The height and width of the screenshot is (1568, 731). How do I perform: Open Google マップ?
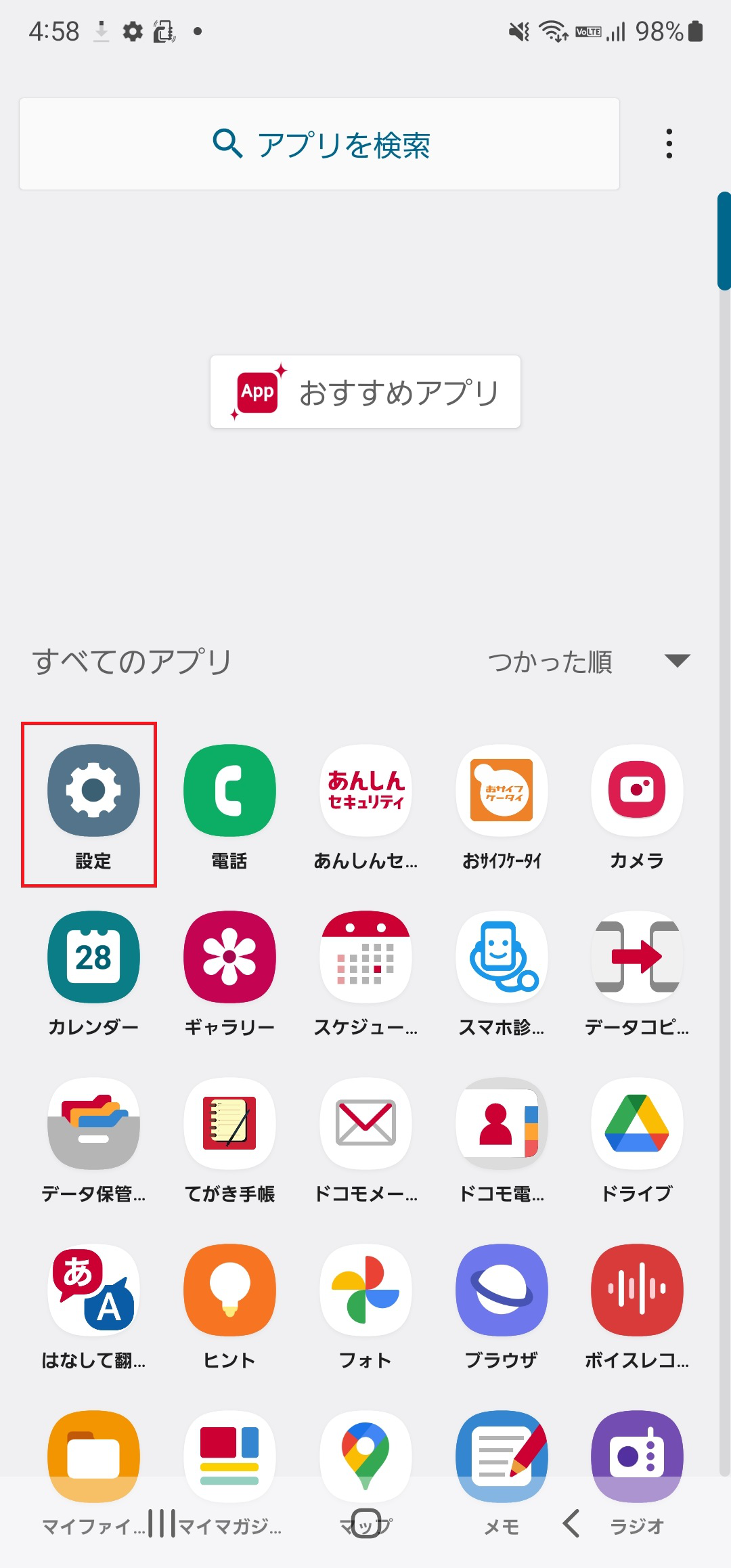[x=364, y=1456]
